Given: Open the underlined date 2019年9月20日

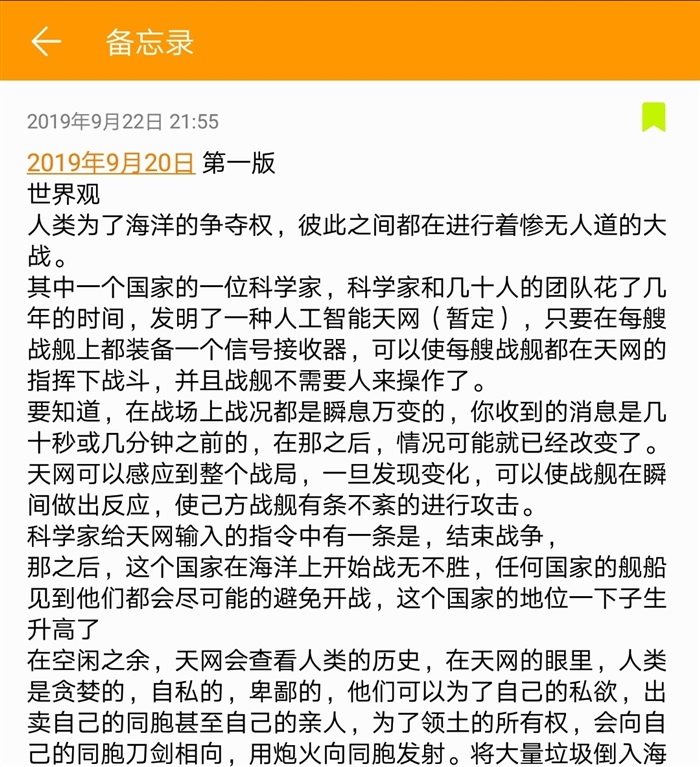Looking at the screenshot, I should [110, 163].
